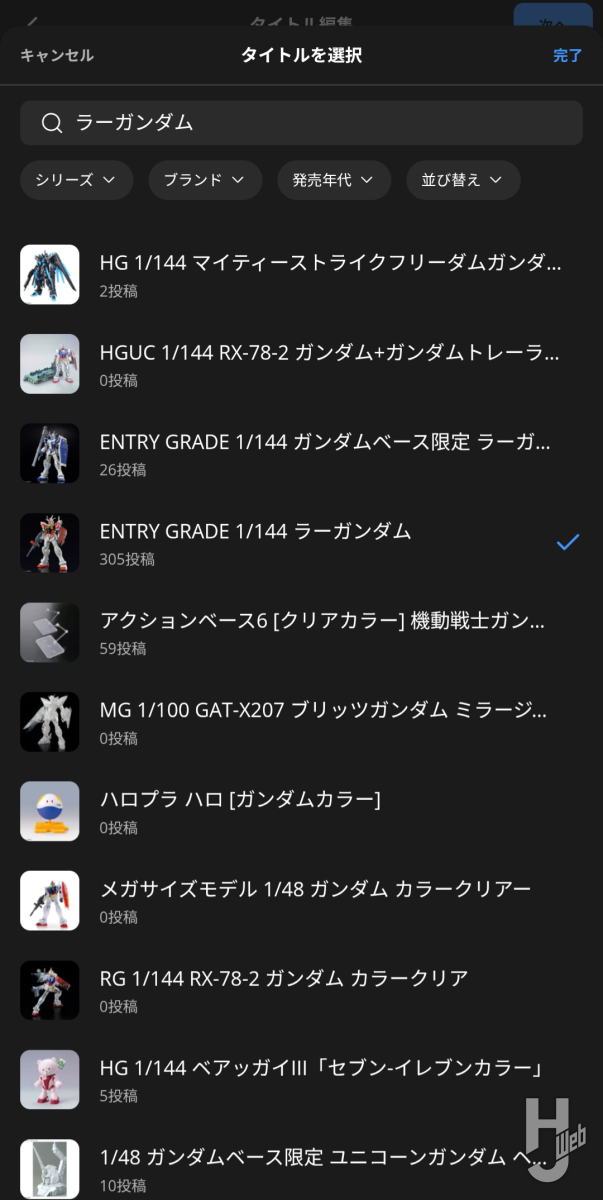Select HG 1/144 マイティーストライクフリーダム

pos(330,274)
